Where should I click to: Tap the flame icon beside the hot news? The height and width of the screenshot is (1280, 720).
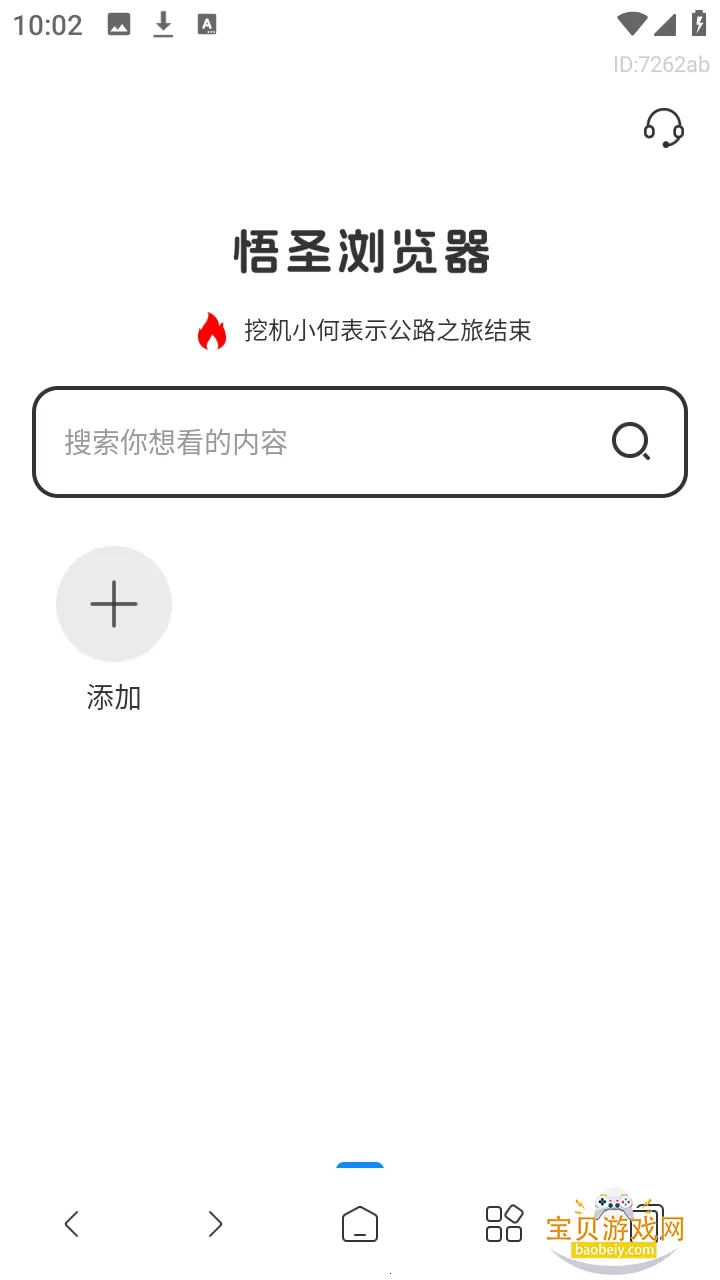[211, 329]
